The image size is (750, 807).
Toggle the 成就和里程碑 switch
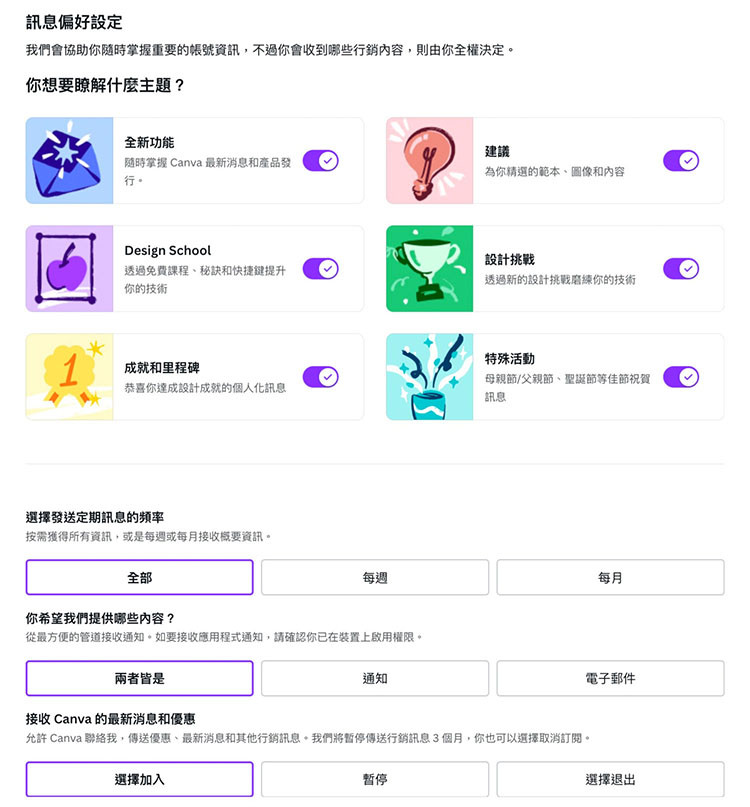tap(321, 377)
